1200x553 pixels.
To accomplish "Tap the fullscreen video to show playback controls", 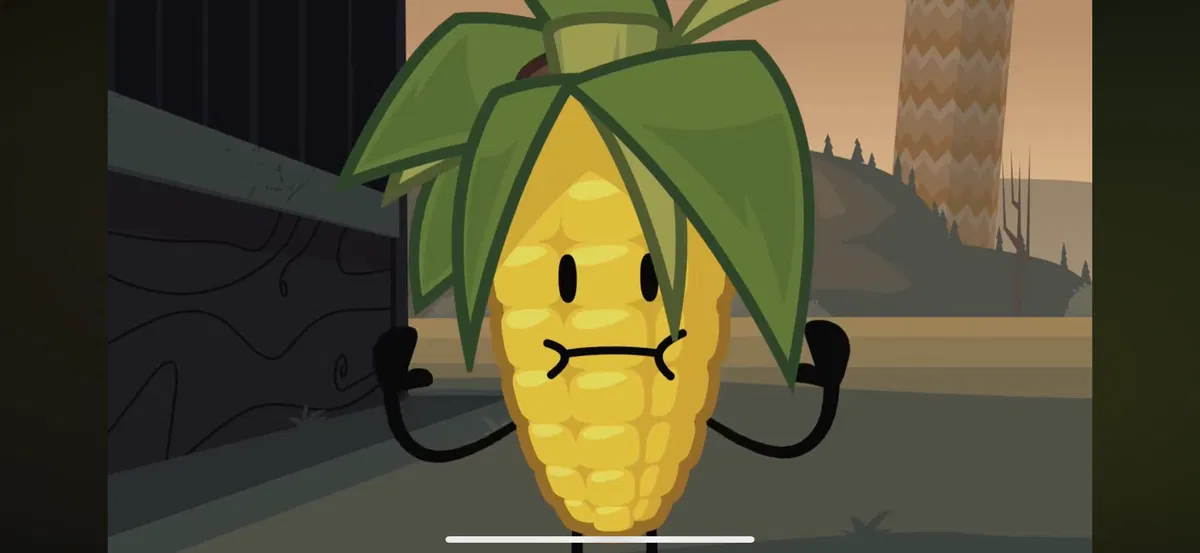I will click(600, 276).
